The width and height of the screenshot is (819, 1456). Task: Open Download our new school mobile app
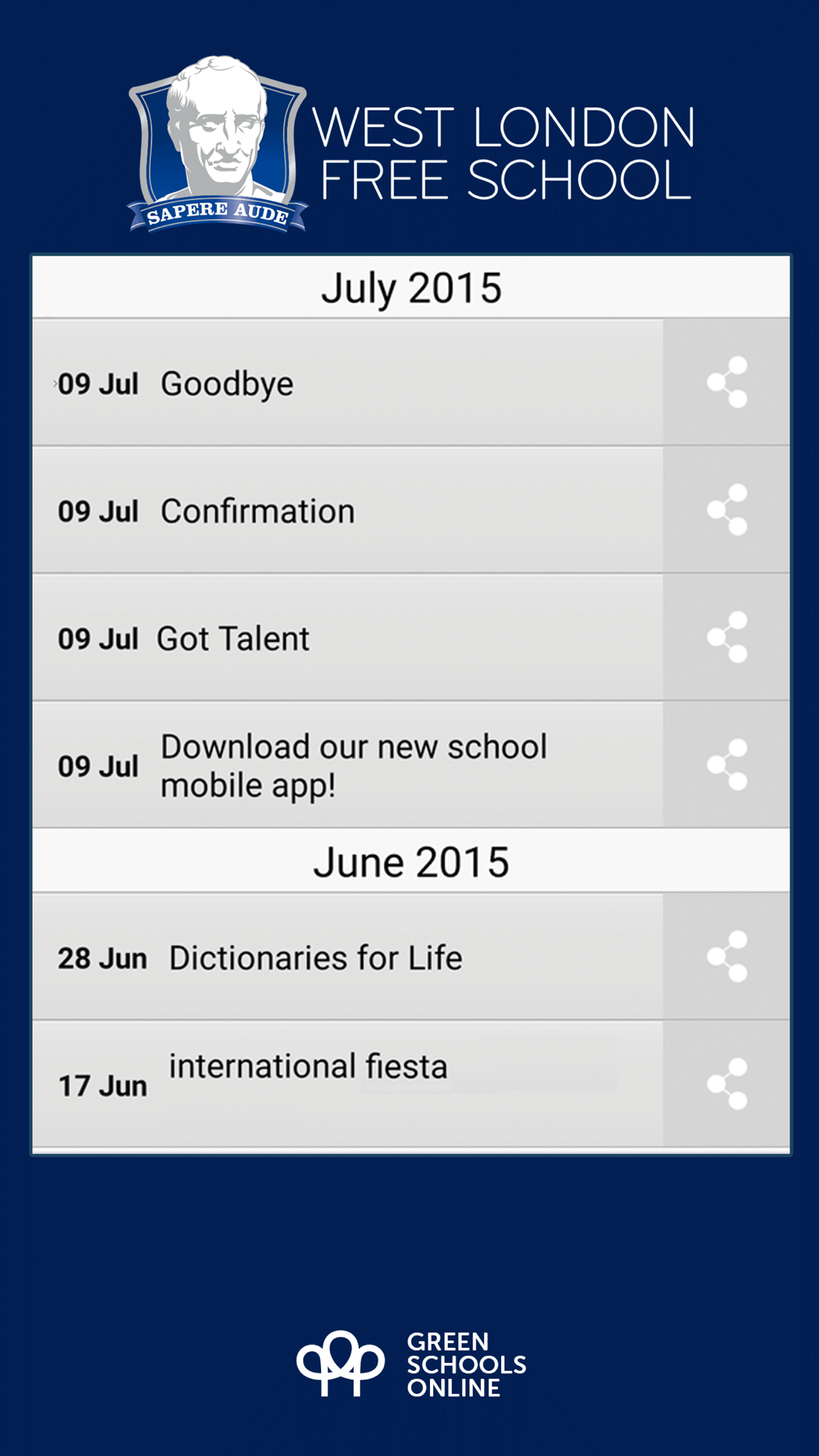point(347,765)
